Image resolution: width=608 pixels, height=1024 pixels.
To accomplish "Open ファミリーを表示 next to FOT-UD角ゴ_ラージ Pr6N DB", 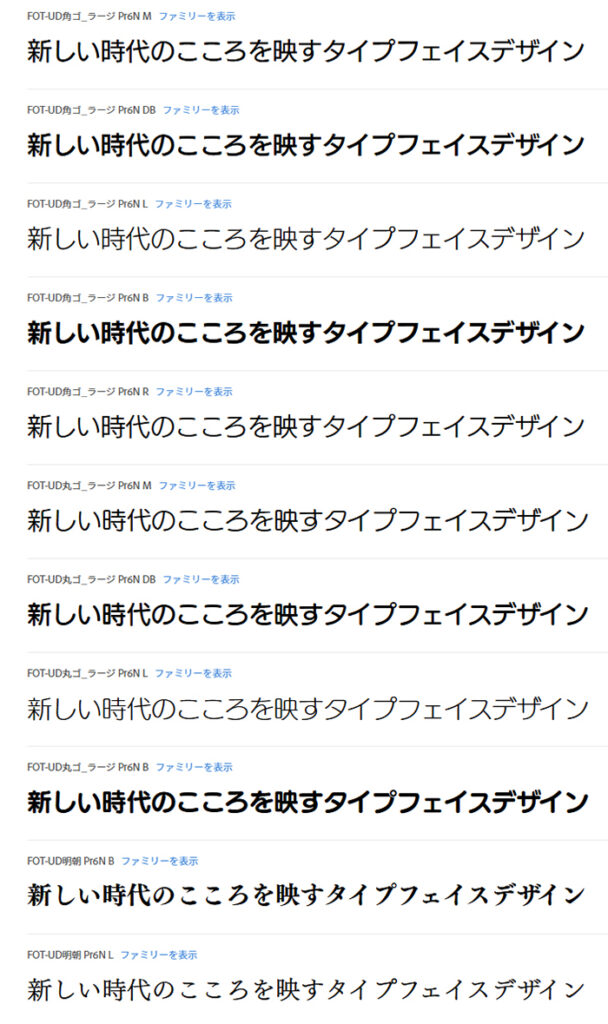I will pyautogui.click(x=201, y=110).
